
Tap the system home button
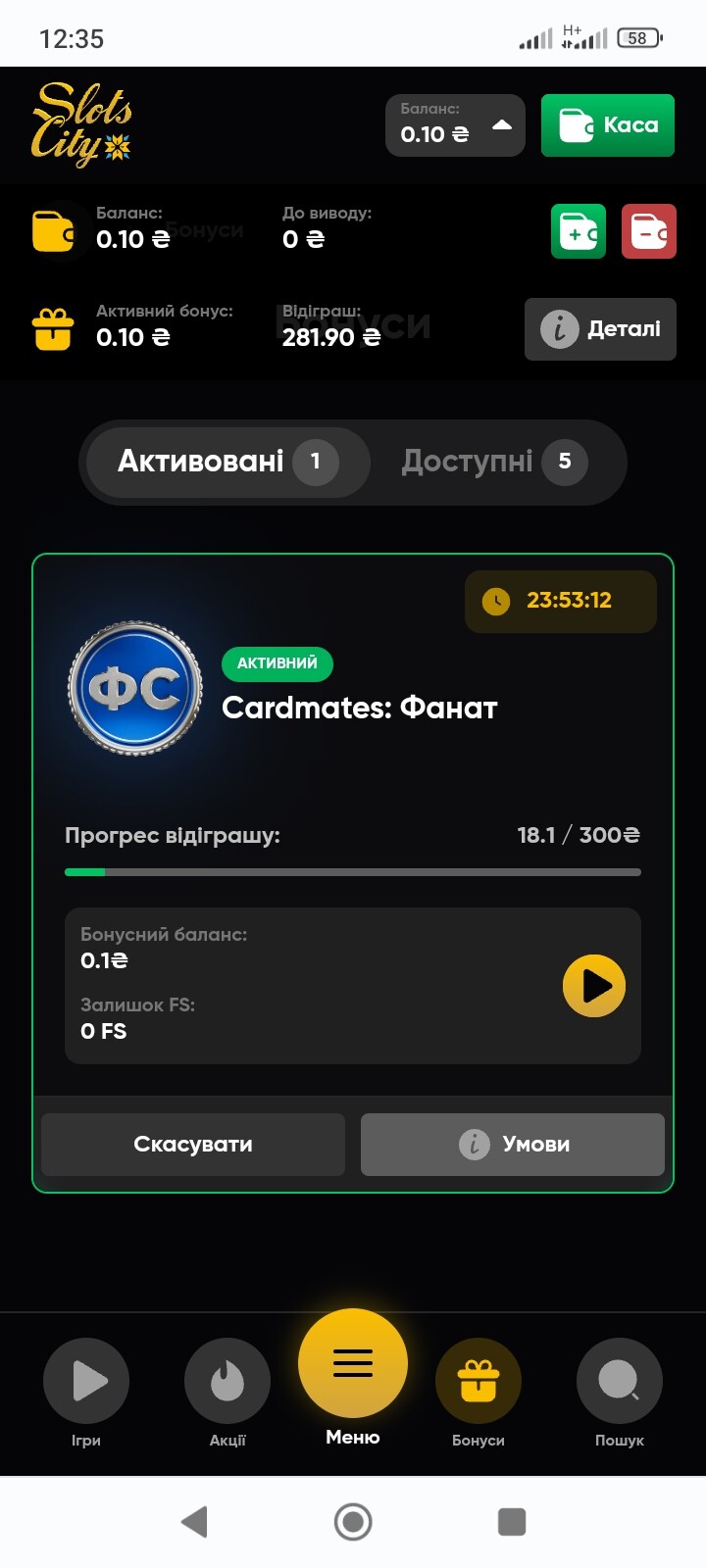[353, 1522]
